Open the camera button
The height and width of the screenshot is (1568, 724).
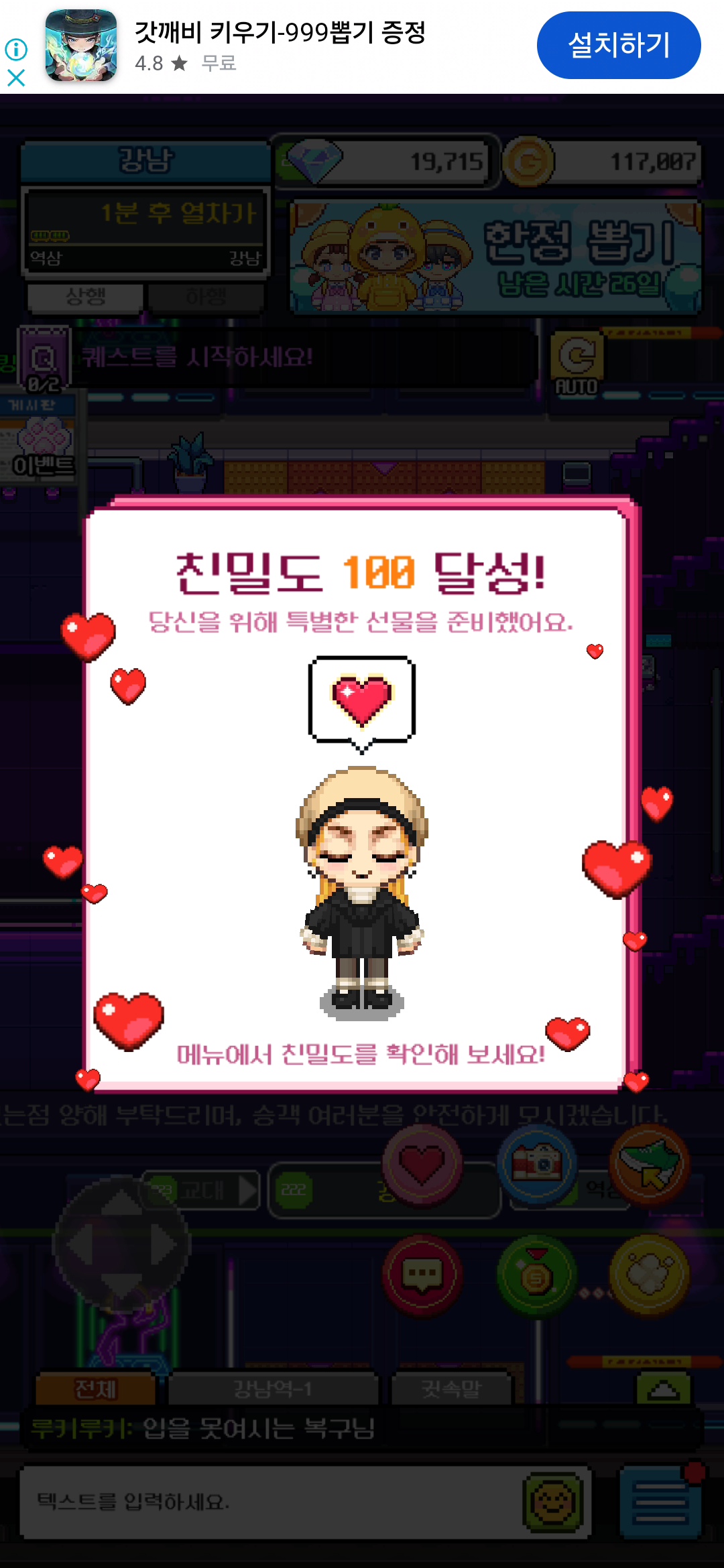(537, 1165)
